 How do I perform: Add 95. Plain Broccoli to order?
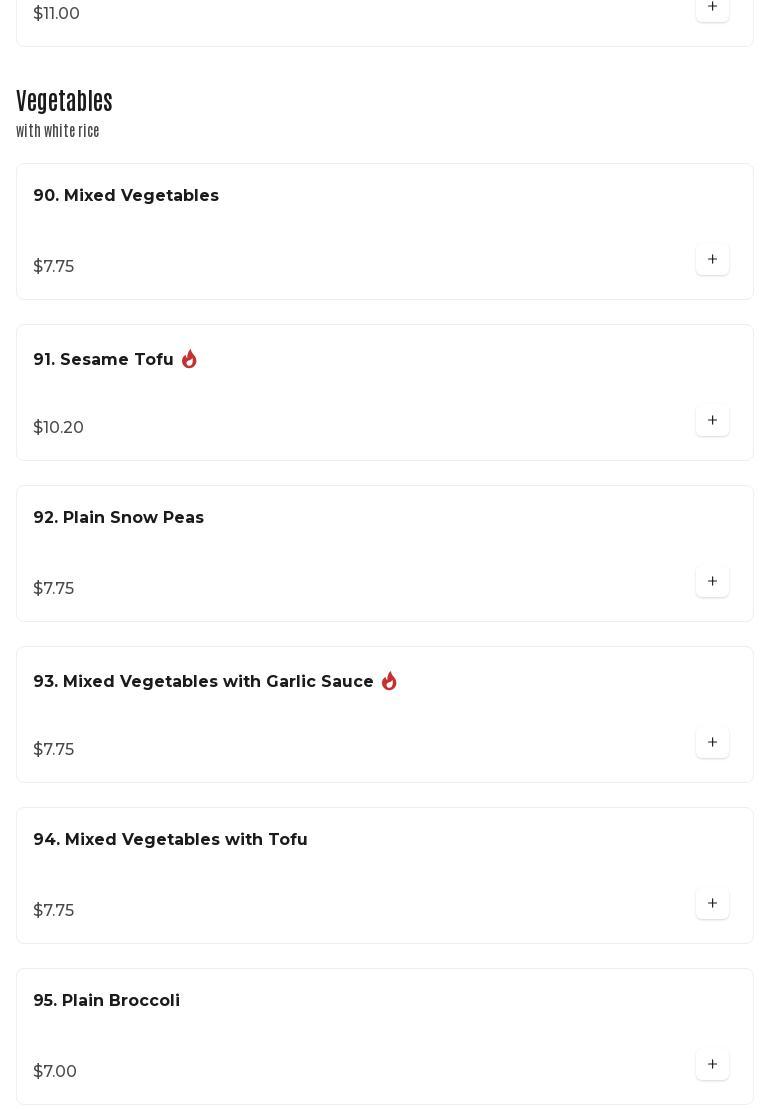712,1065
